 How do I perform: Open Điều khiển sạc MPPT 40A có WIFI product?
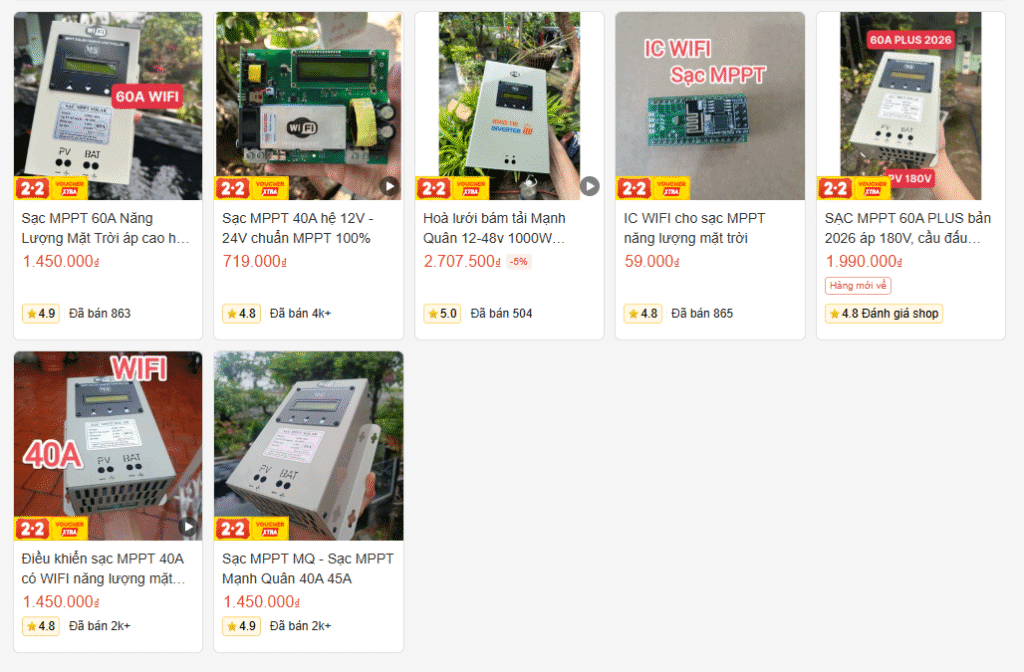[x=108, y=567]
